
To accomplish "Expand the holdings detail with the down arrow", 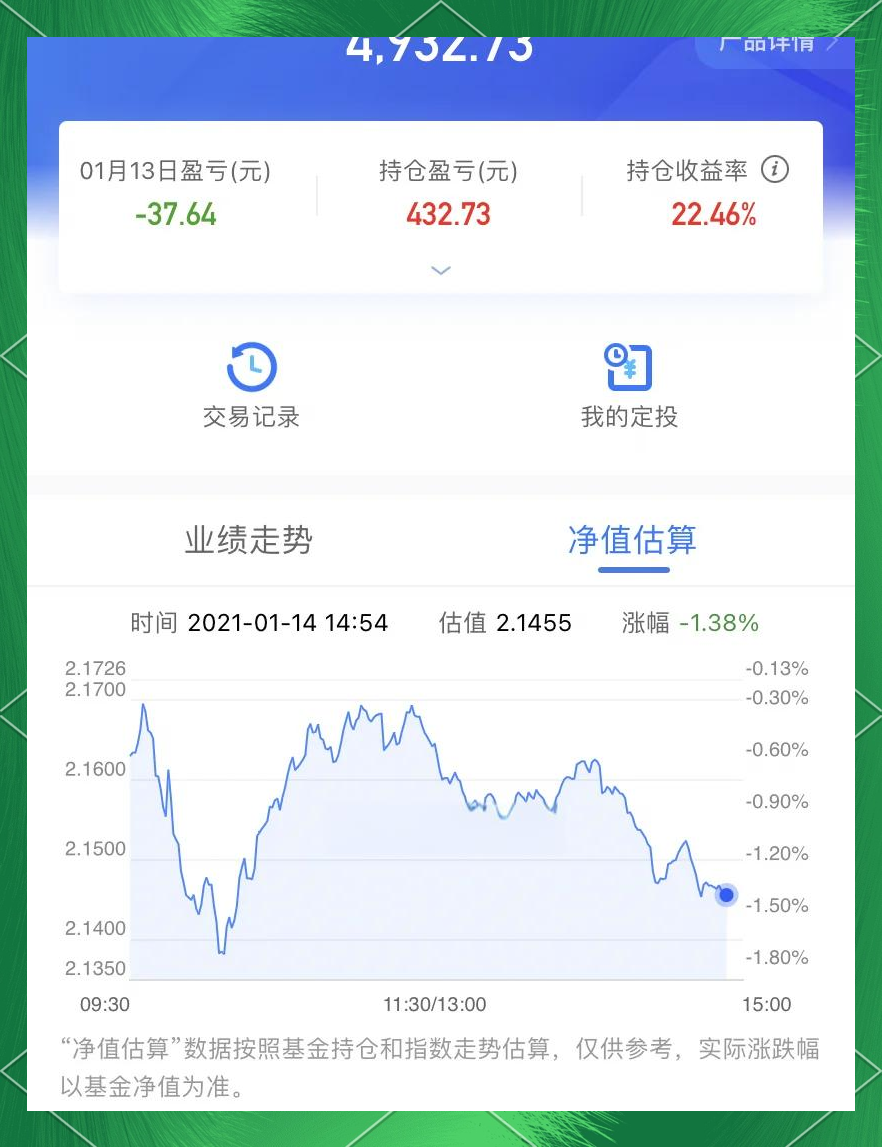I will coord(440,270).
